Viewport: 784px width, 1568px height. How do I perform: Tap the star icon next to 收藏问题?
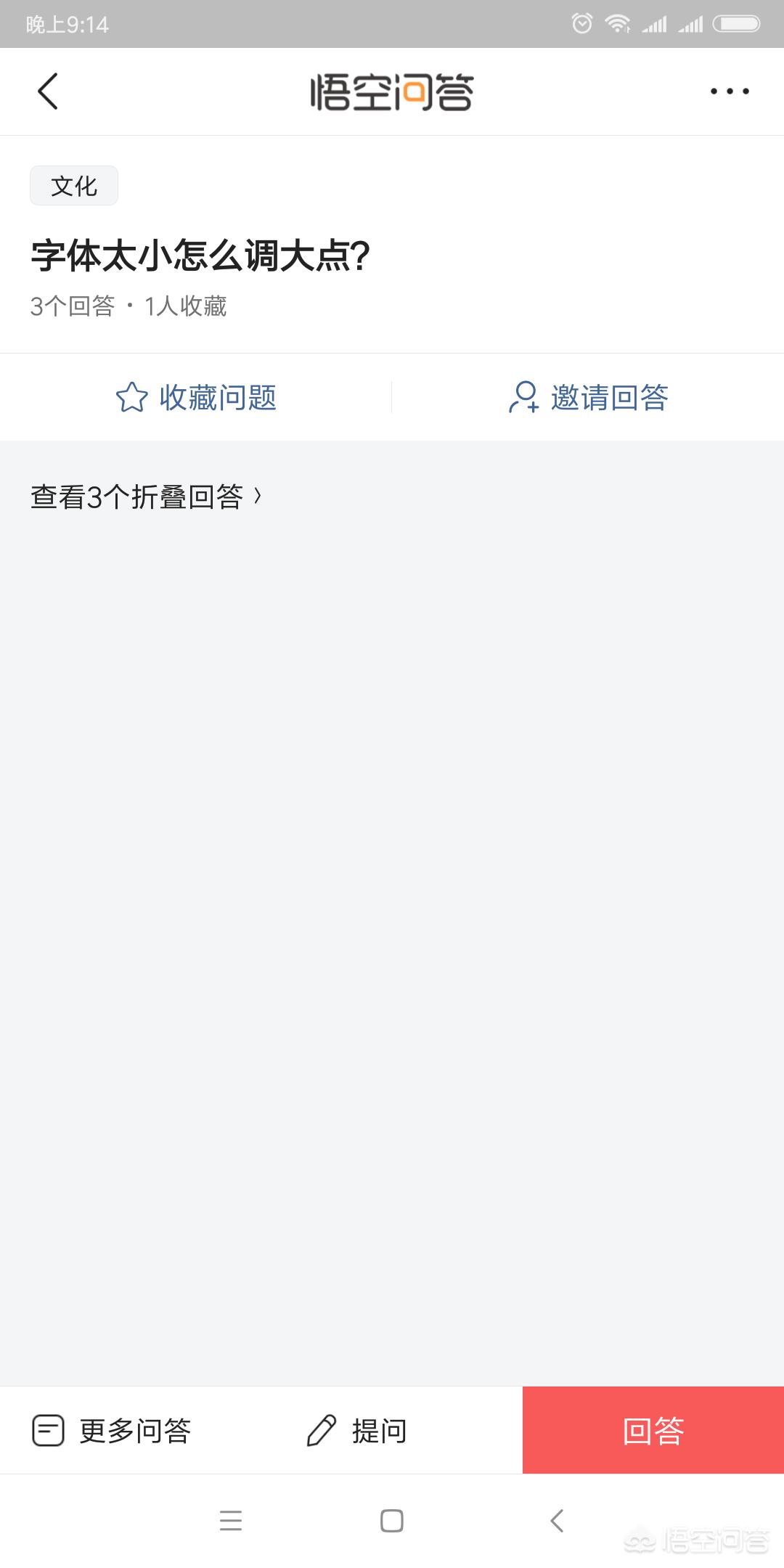tap(131, 397)
